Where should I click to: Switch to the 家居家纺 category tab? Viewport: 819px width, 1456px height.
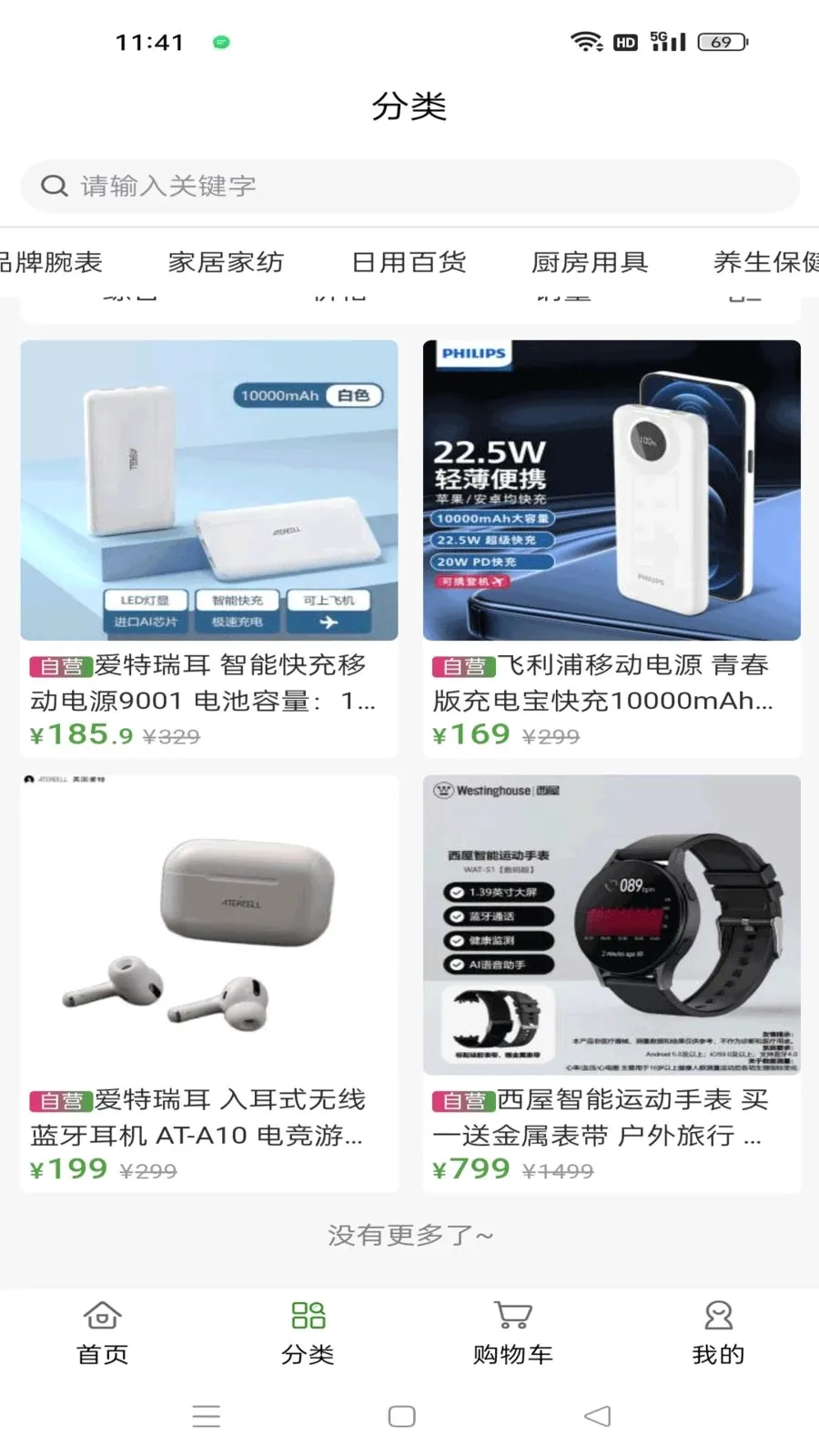pyautogui.click(x=226, y=262)
